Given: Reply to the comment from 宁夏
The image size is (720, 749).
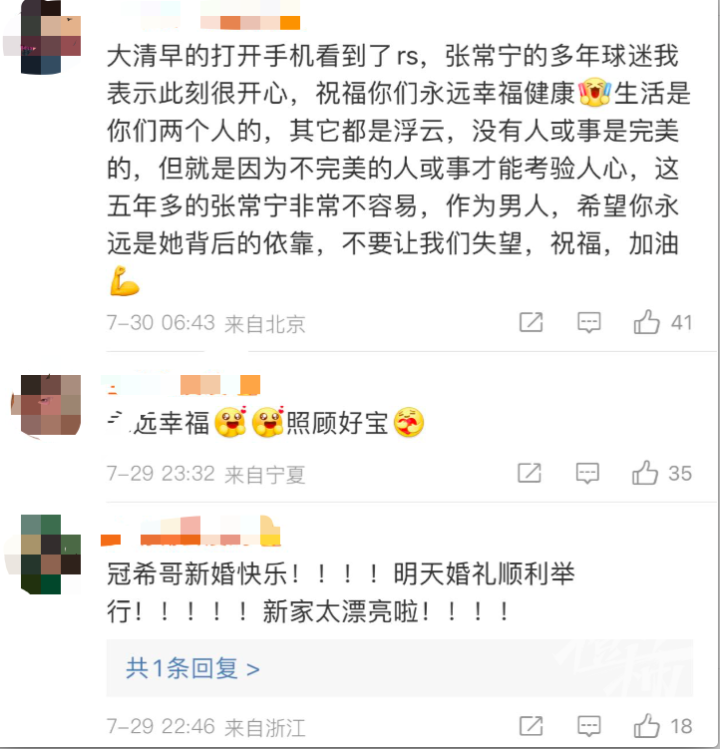Looking at the screenshot, I should [x=589, y=473].
